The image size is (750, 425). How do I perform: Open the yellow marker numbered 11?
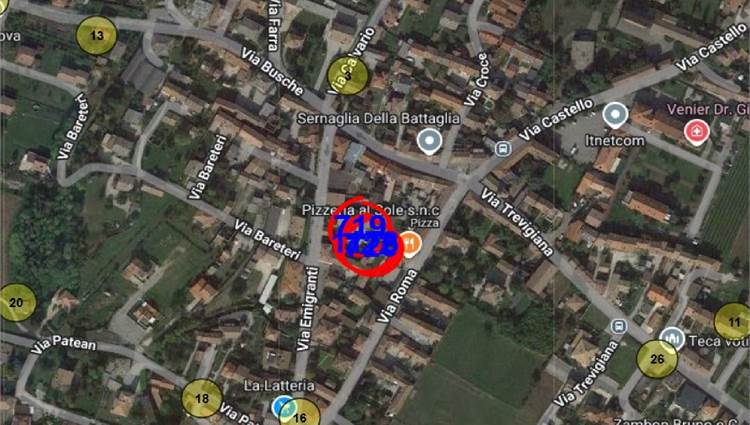733,322
